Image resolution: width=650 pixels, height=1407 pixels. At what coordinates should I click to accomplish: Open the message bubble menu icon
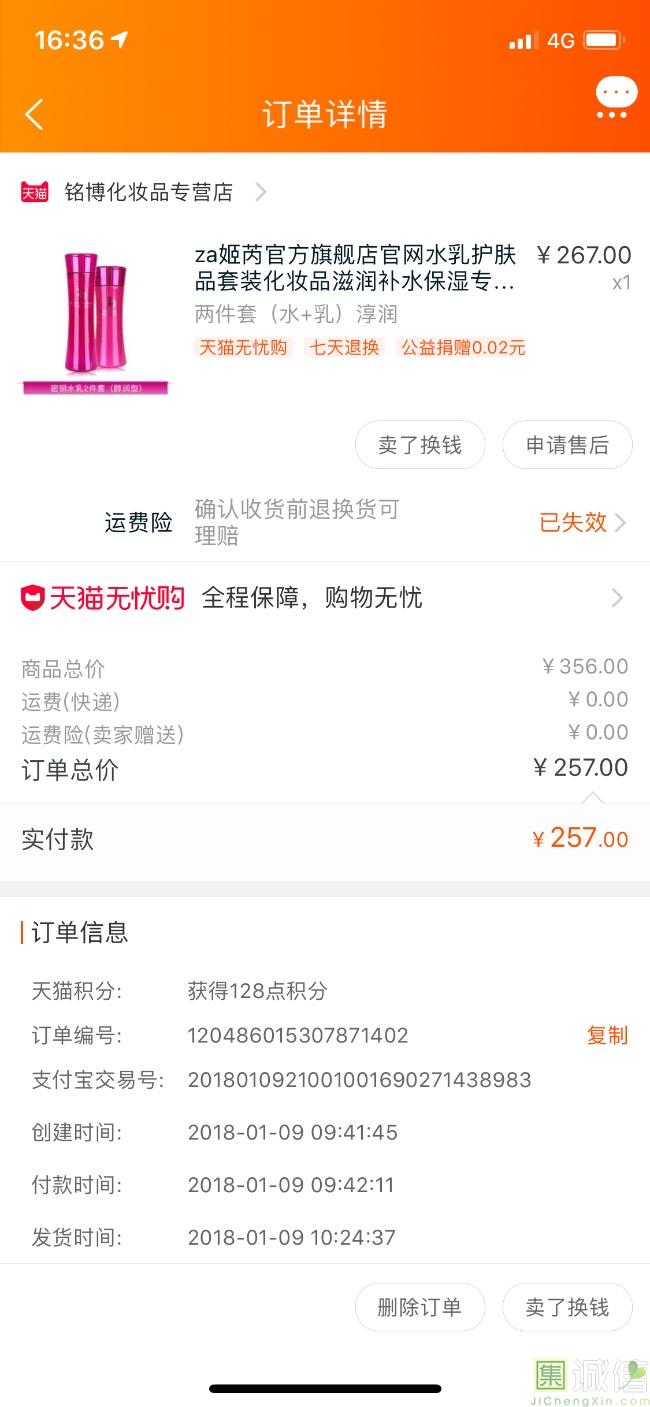click(x=616, y=98)
